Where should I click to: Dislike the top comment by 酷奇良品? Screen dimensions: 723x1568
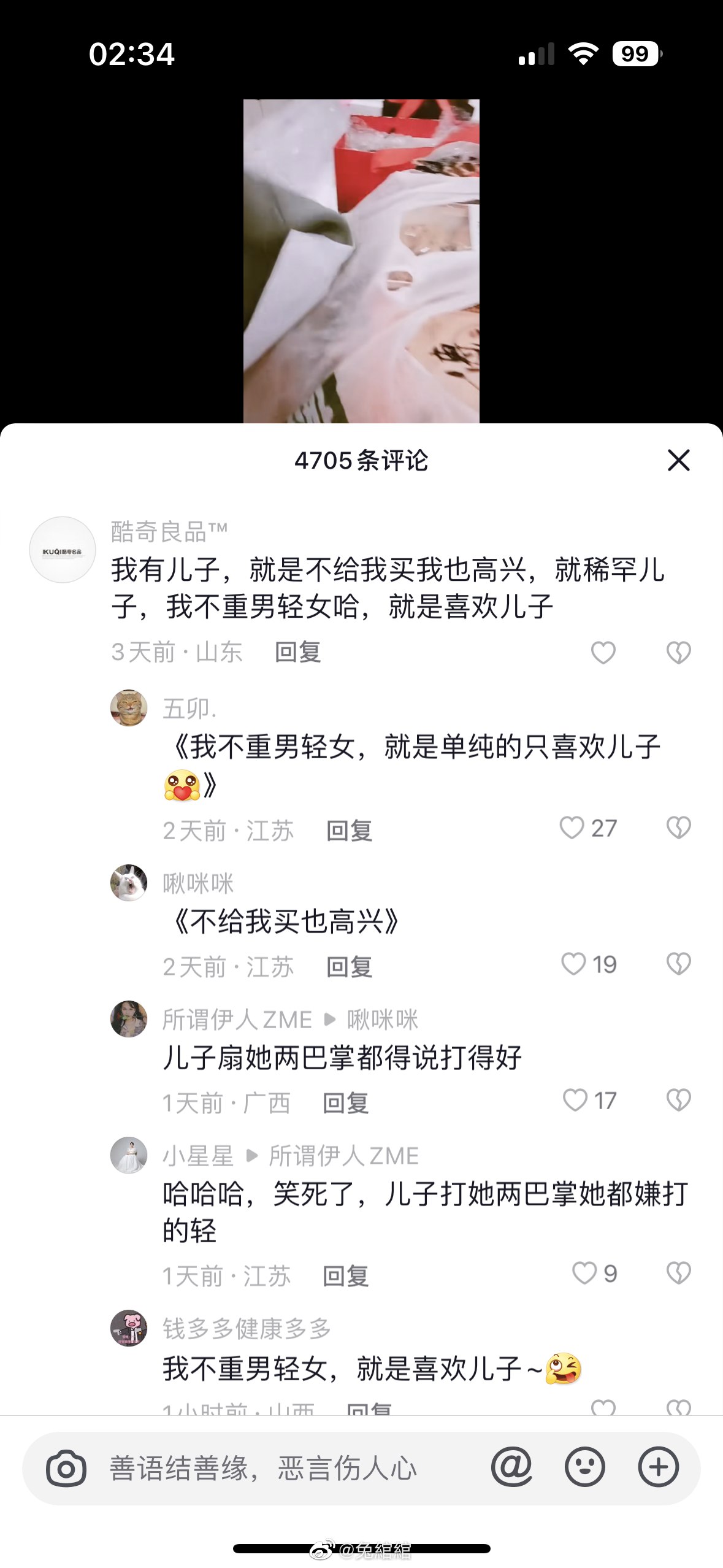pyautogui.click(x=678, y=653)
